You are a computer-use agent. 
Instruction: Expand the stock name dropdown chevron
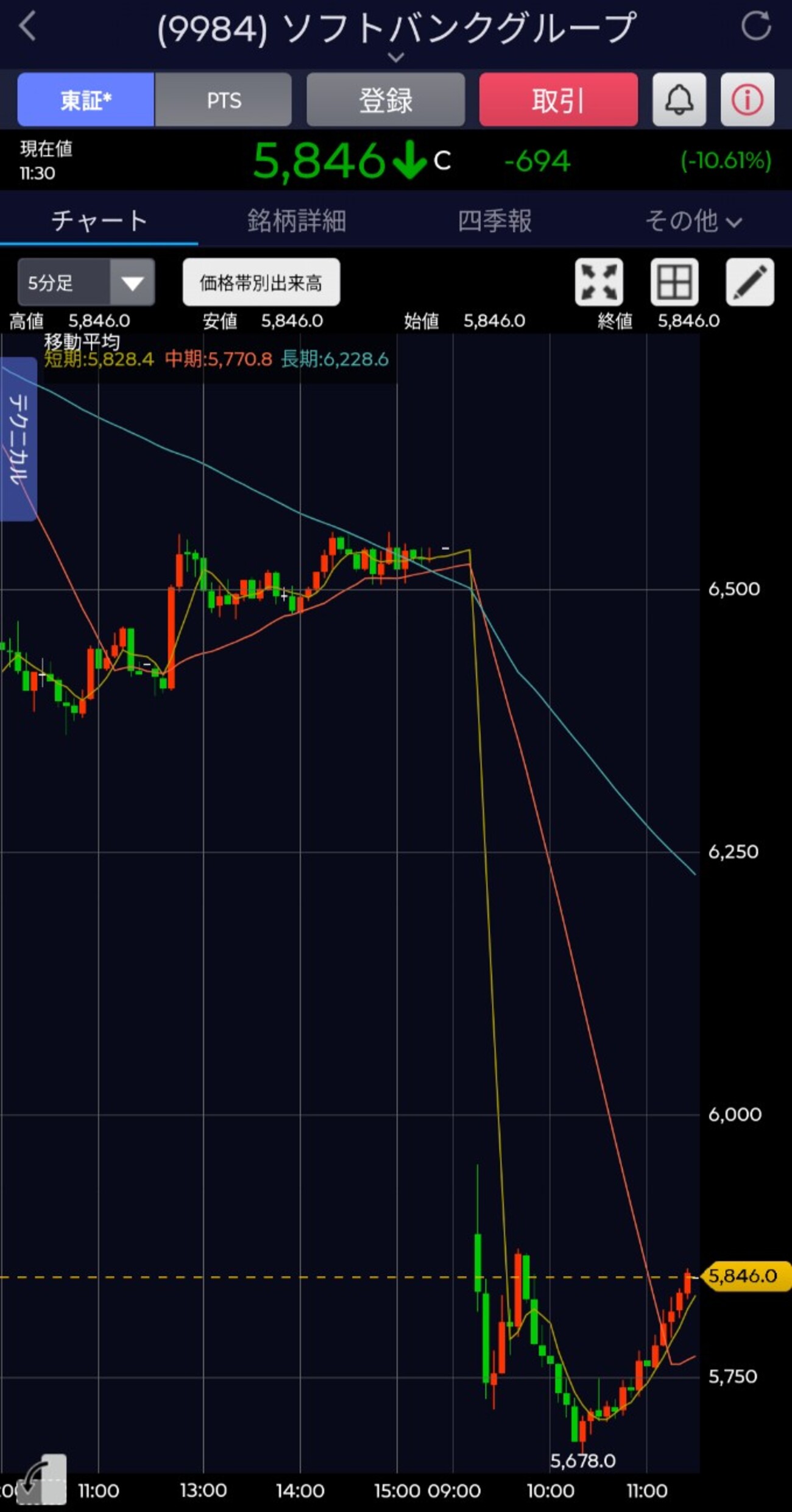[396, 57]
